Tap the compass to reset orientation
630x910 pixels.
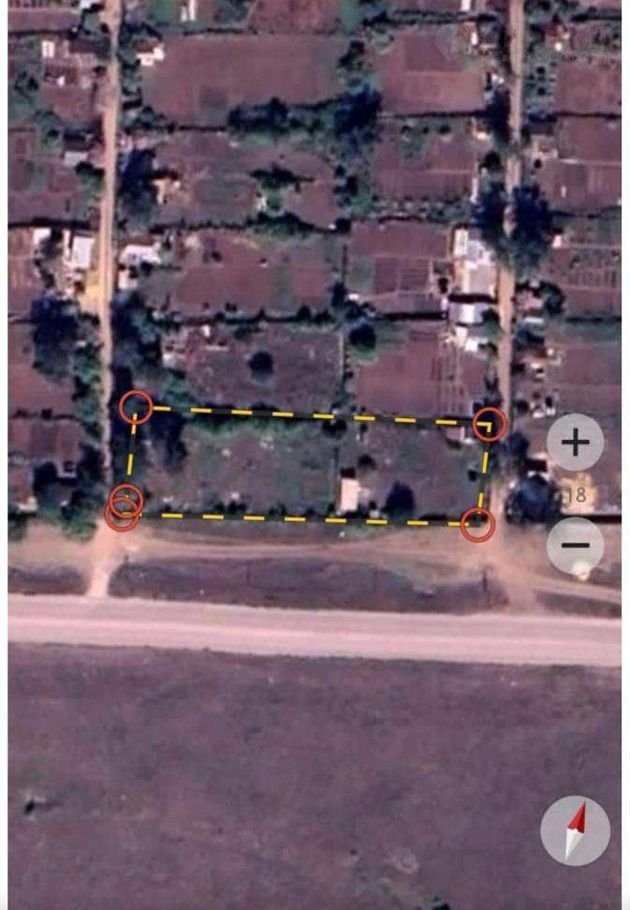(575, 831)
